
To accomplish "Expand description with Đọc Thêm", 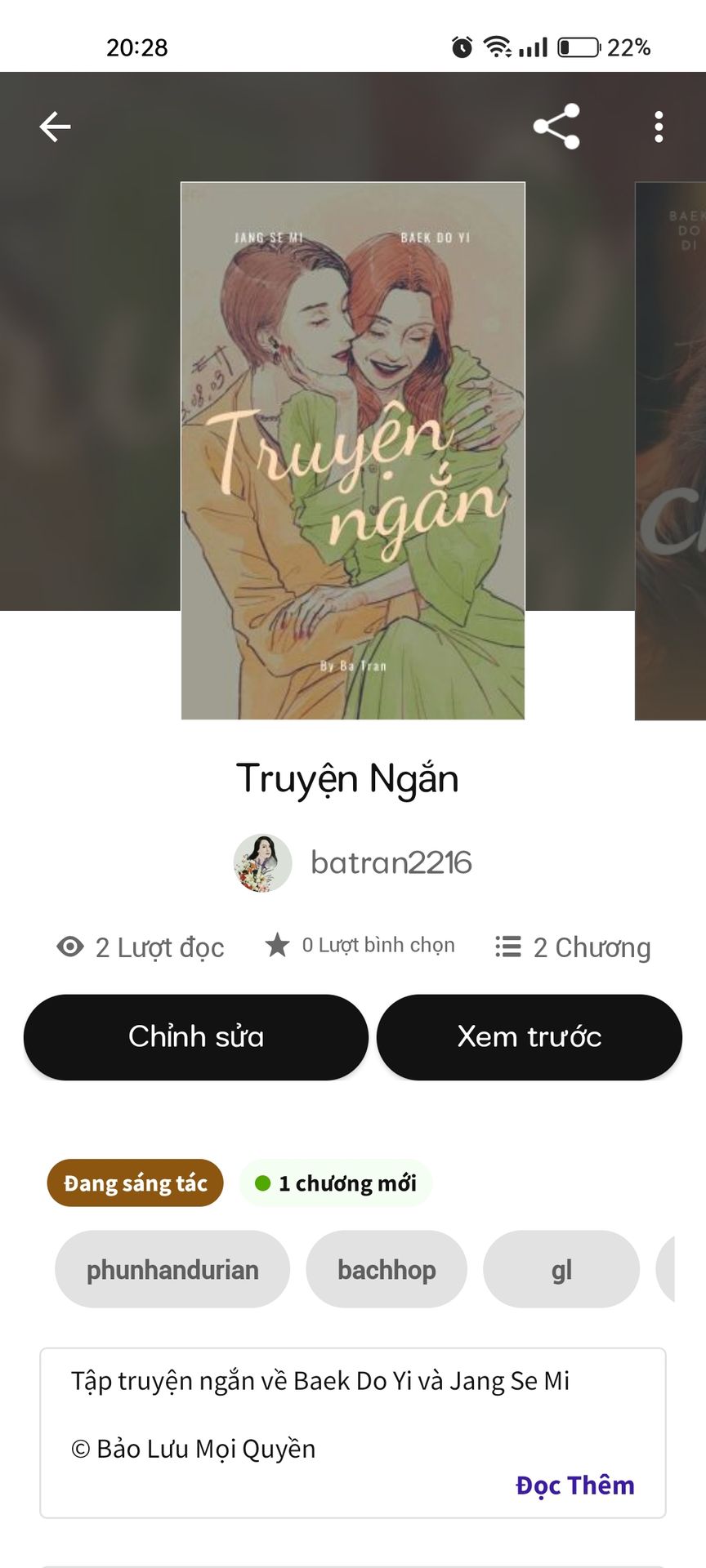I will tap(575, 1485).
